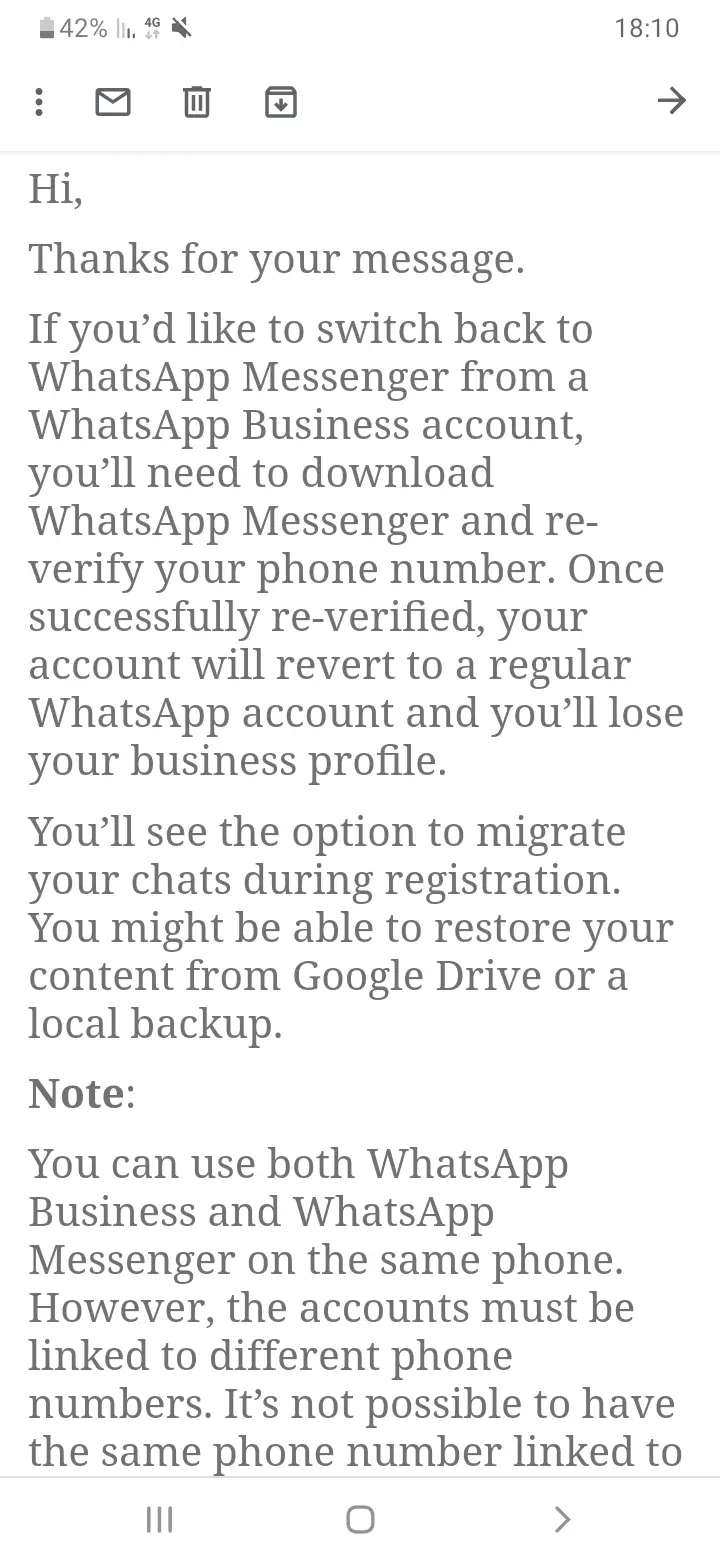Archive this email message
Screen dimensions: 720x1560
click(281, 101)
